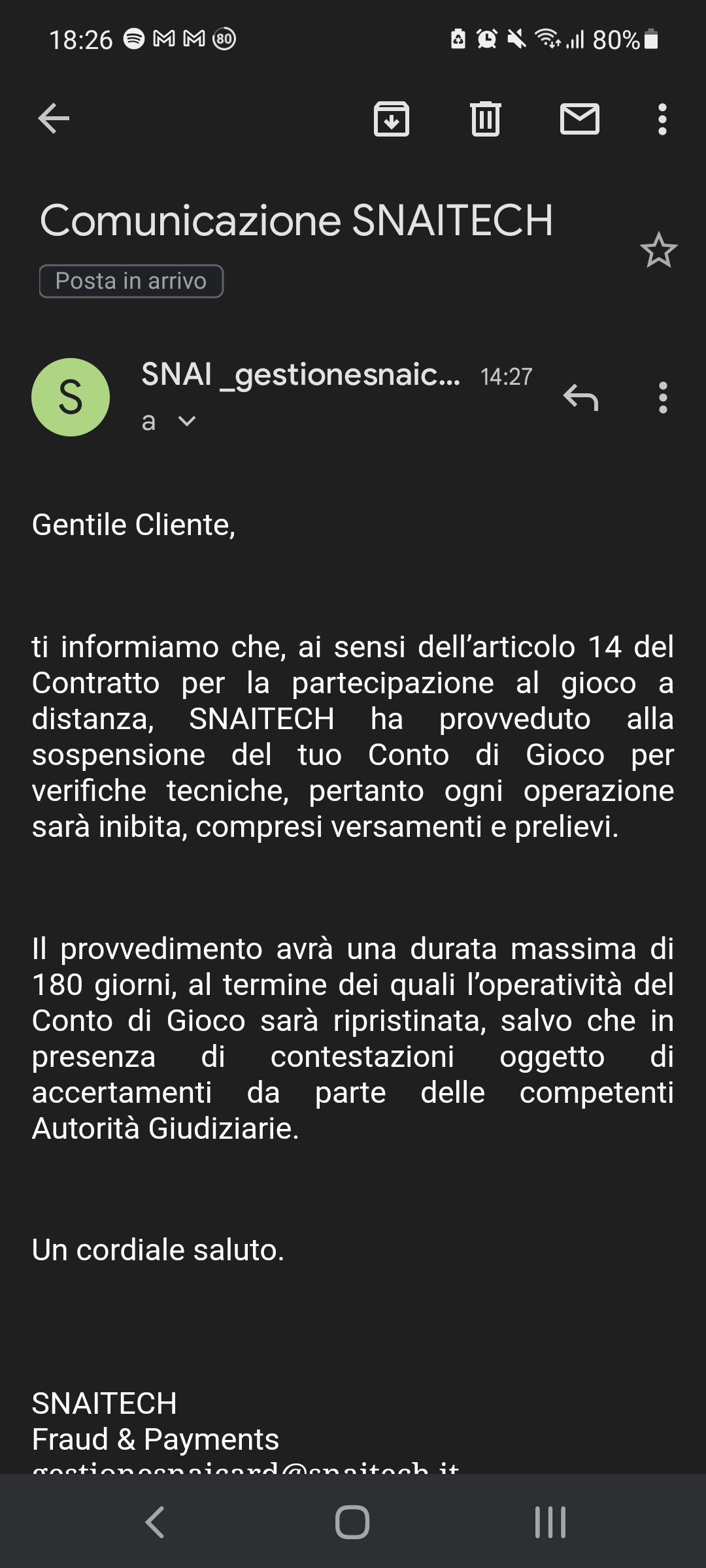This screenshot has height=1568, width=706.
Task: Tap the Posta in arrivo label
Action: tap(131, 281)
